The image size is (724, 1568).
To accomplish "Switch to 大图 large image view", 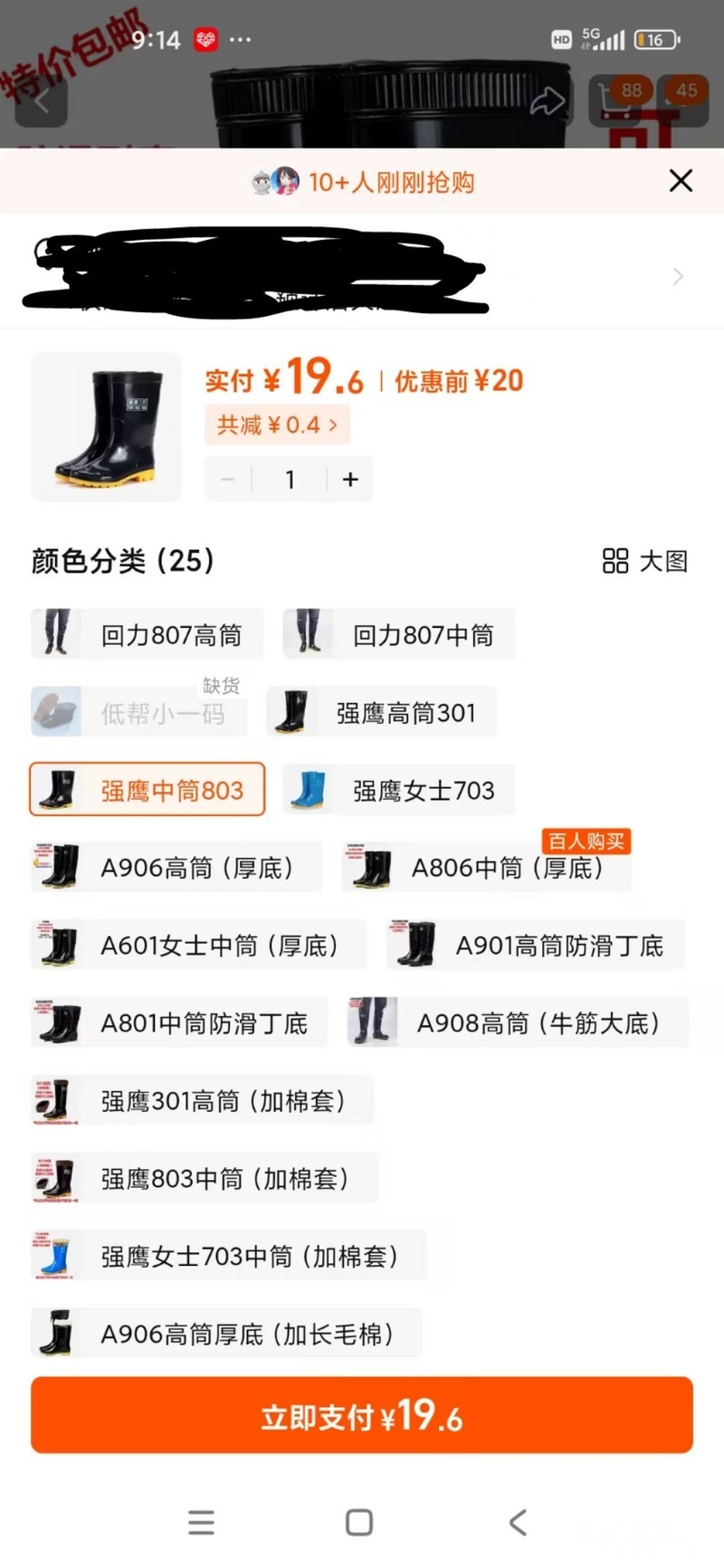I will coord(645,561).
